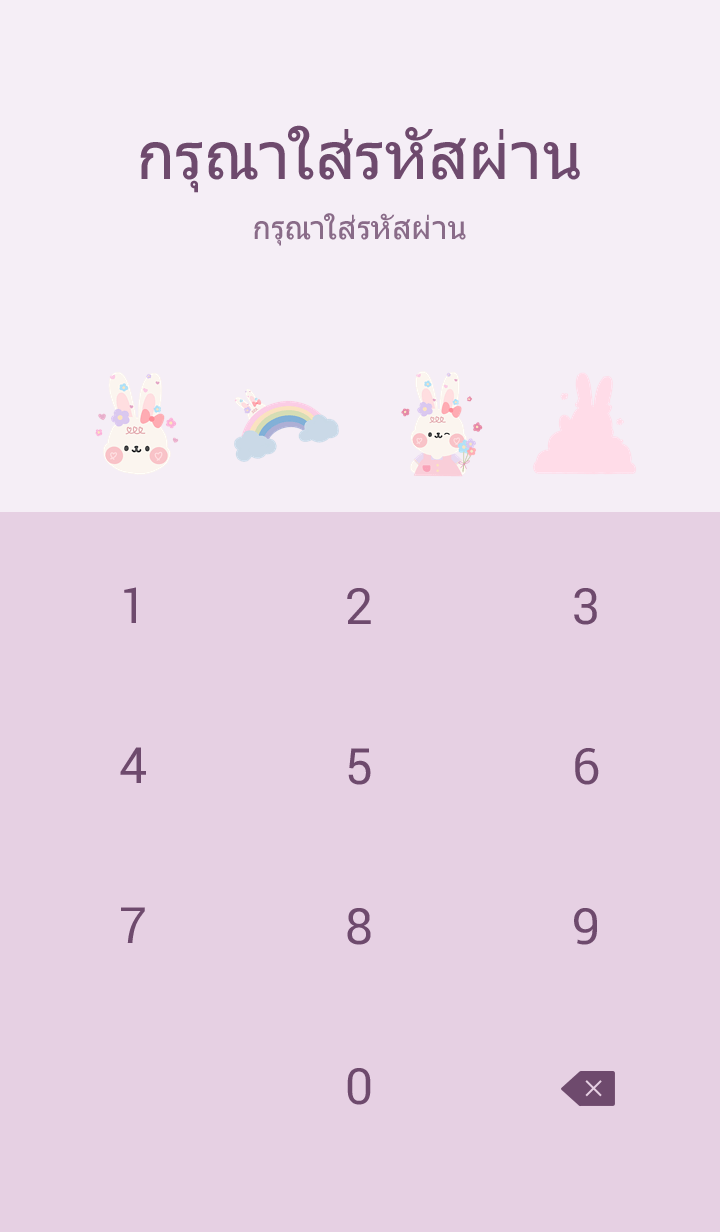Select the 3 key

tap(585, 607)
